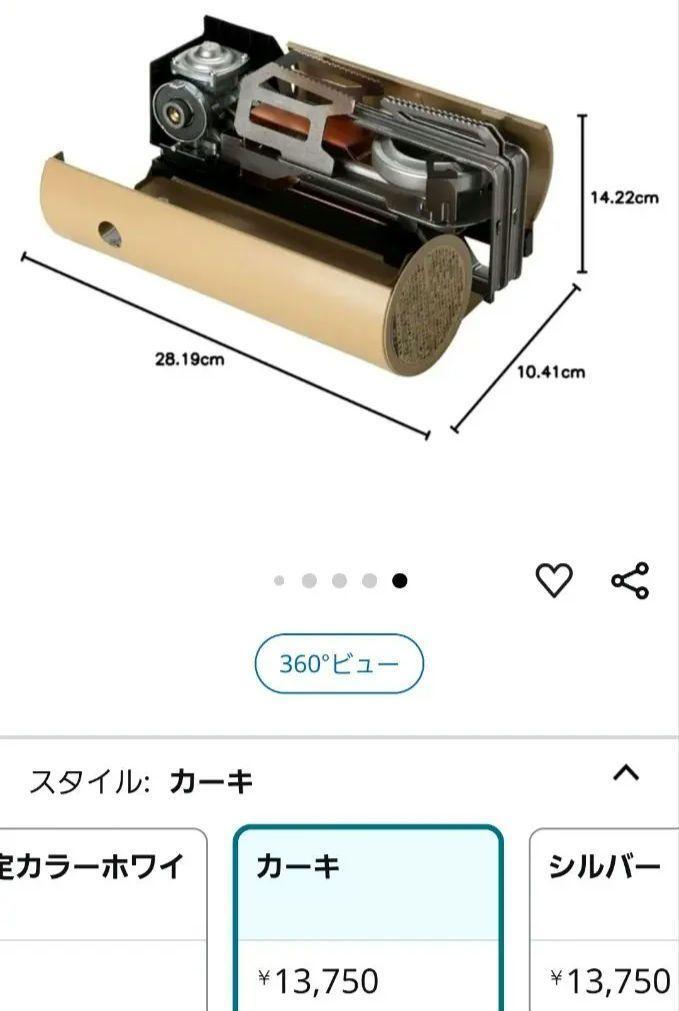
Task: Share this product
Action: pyautogui.click(x=630, y=580)
